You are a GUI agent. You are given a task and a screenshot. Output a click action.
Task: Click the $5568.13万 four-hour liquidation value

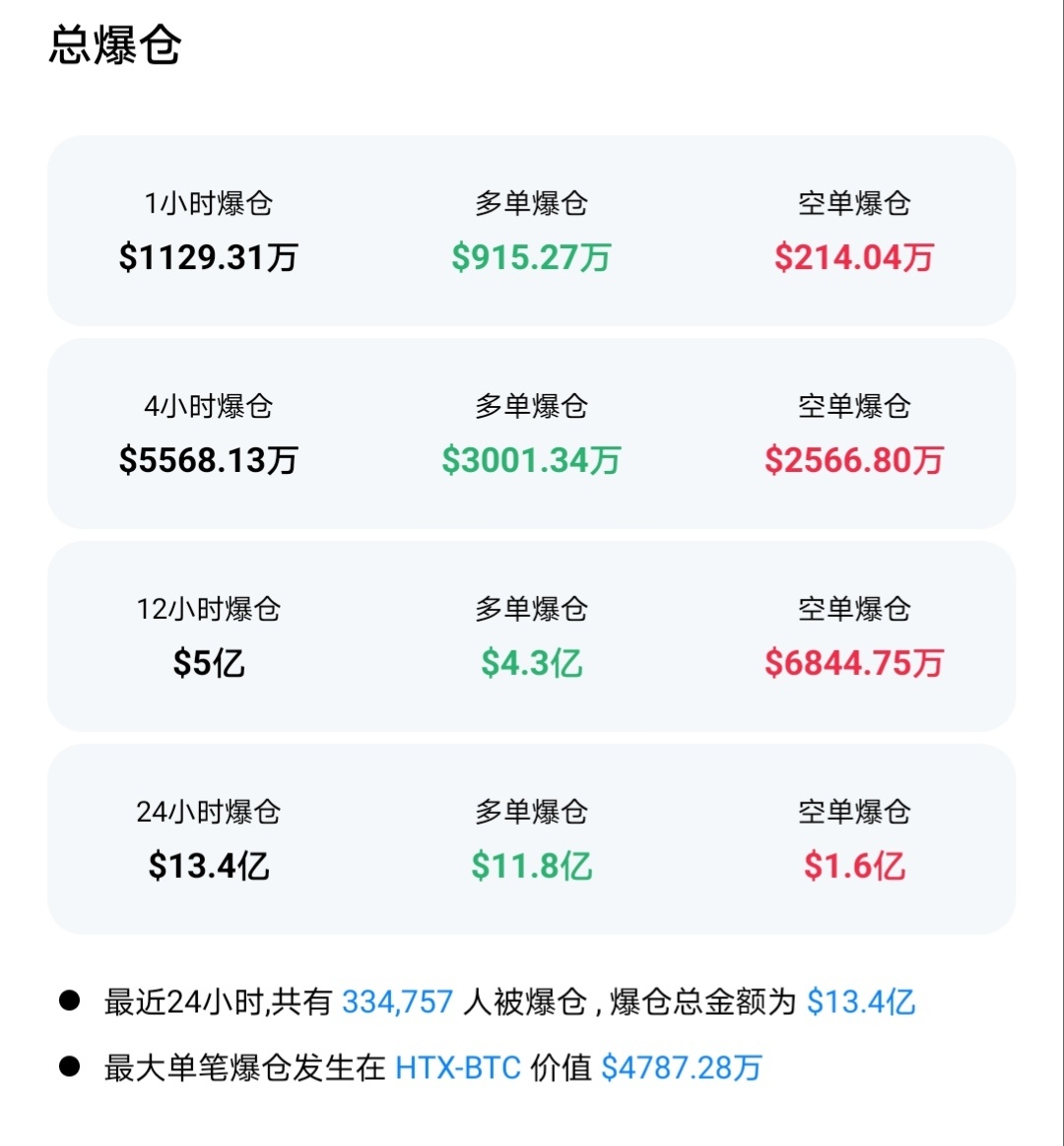[206, 460]
